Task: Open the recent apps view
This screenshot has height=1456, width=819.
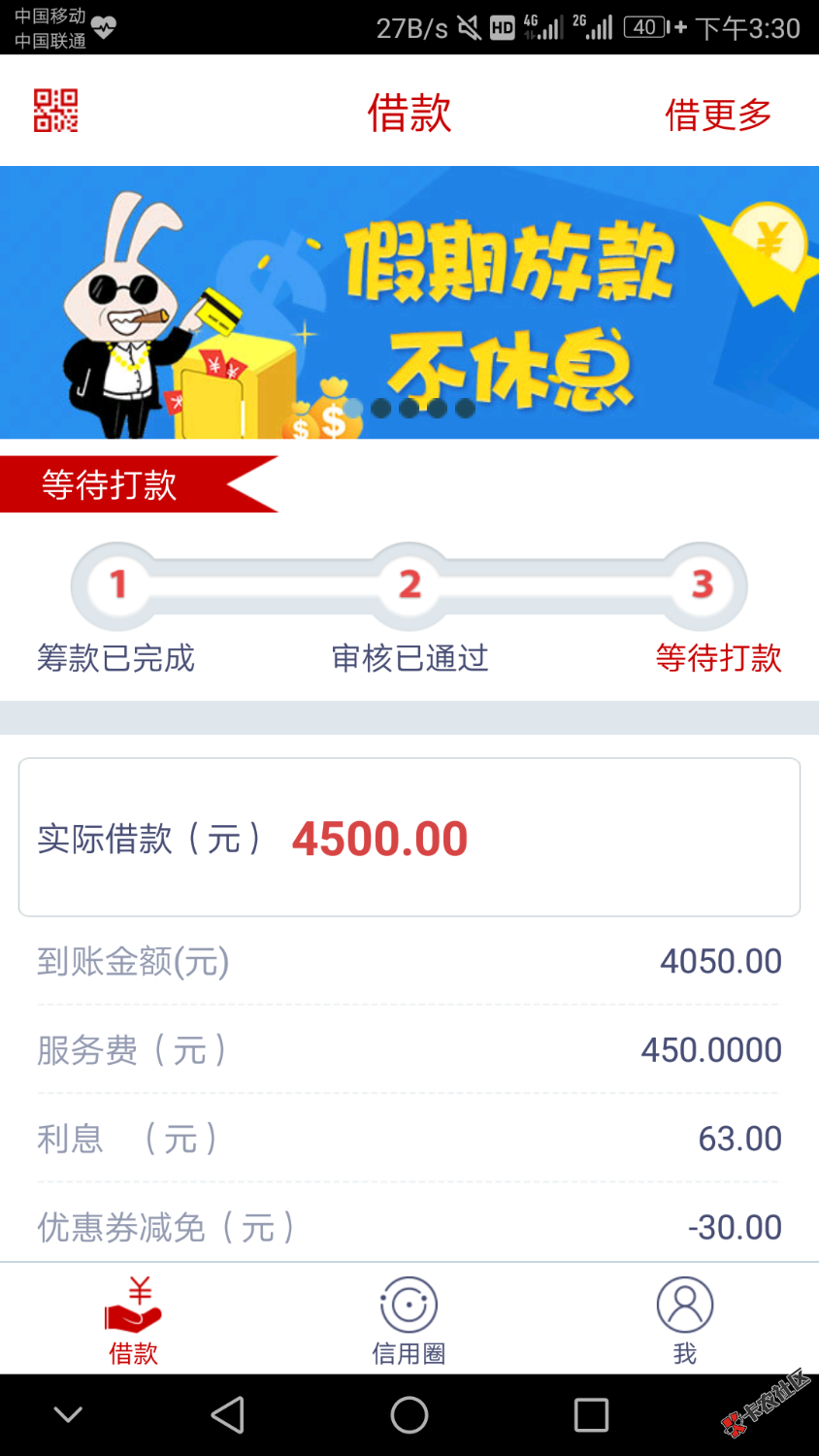Action: click(x=591, y=1415)
